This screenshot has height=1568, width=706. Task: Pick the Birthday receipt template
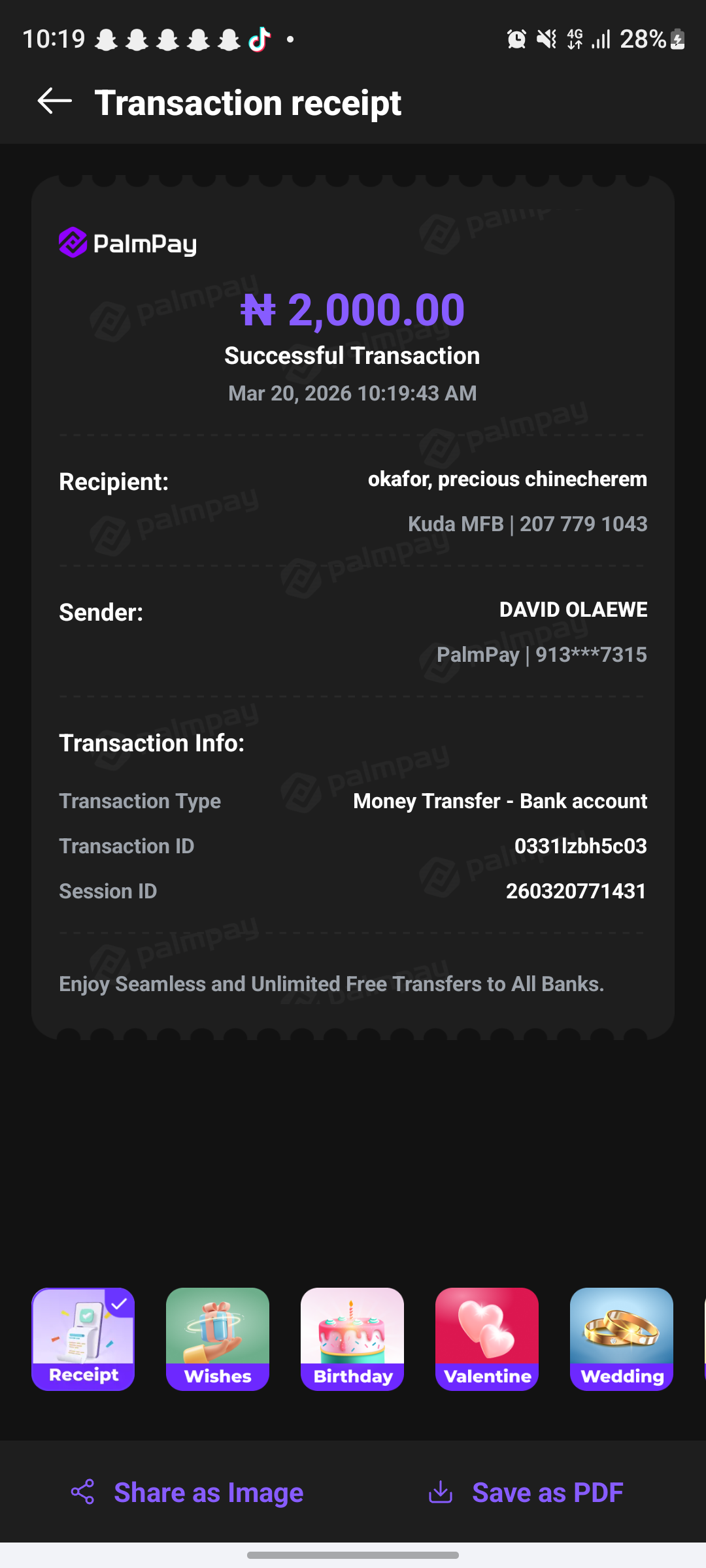click(x=352, y=1339)
